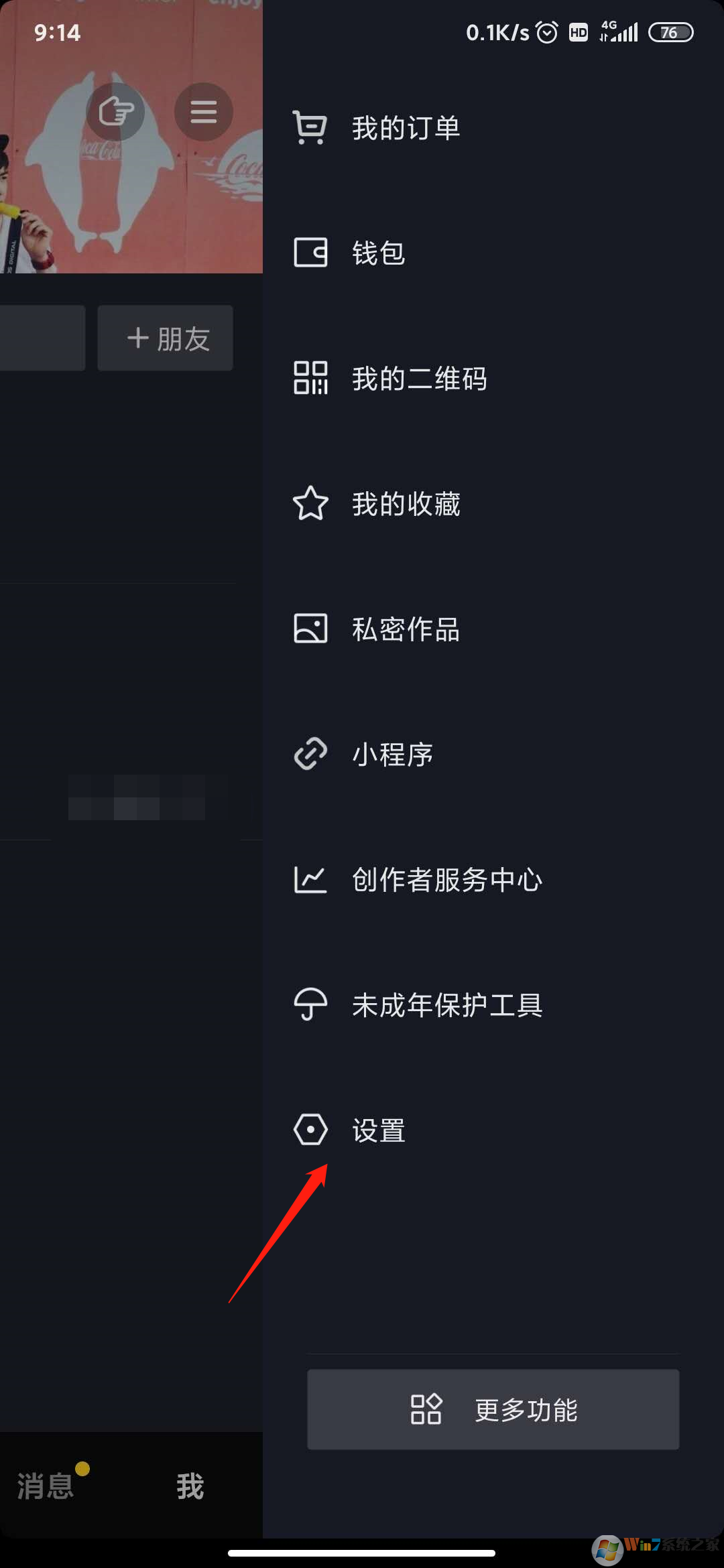The height and width of the screenshot is (1568, 724).
Task: Open the settings gear icon for 设置
Action: 310,1130
